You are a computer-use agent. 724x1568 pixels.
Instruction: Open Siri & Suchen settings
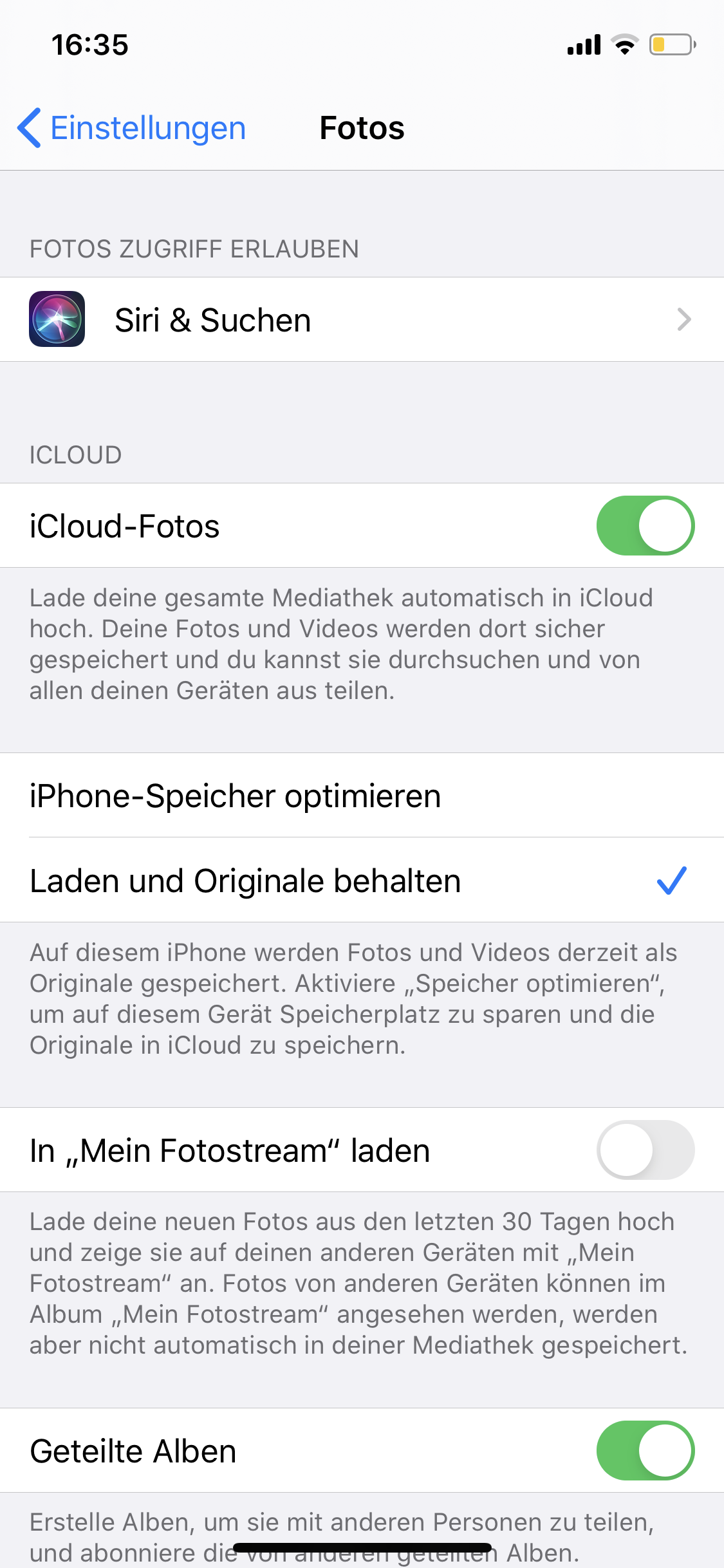[x=362, y=320]
